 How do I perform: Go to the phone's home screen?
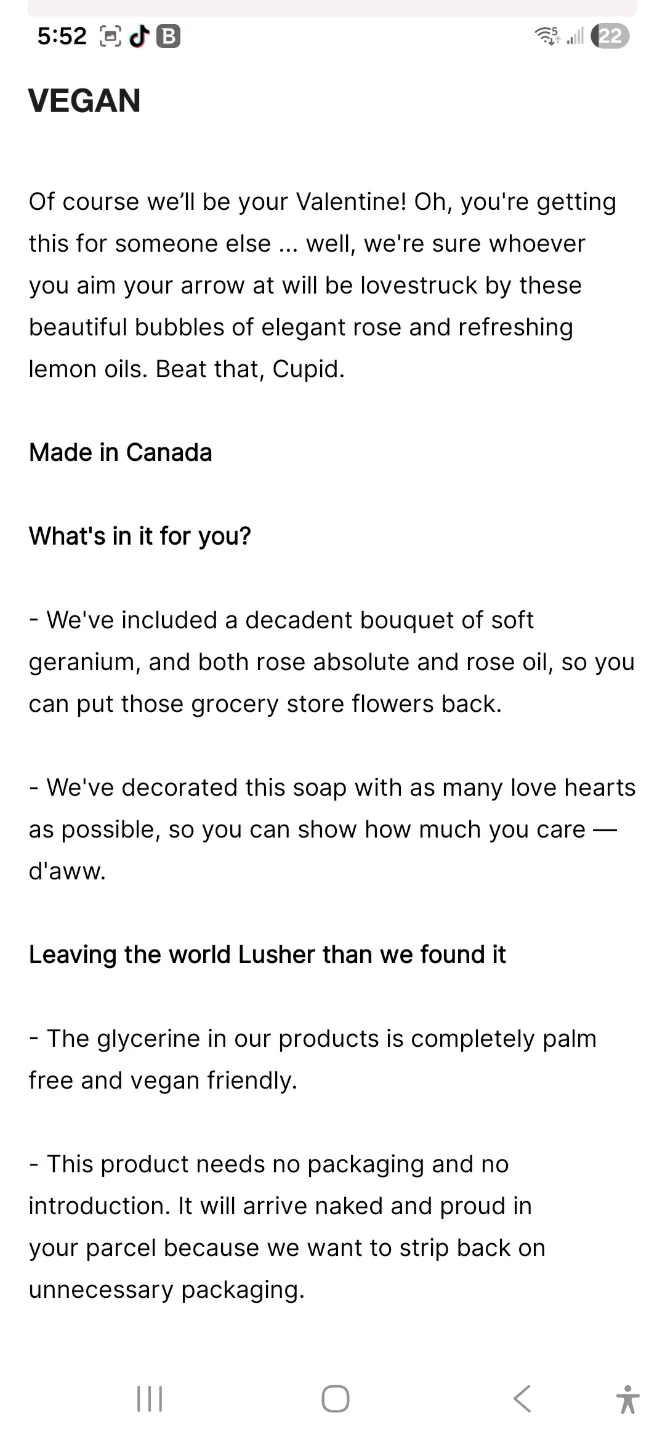pos(335,1398)
